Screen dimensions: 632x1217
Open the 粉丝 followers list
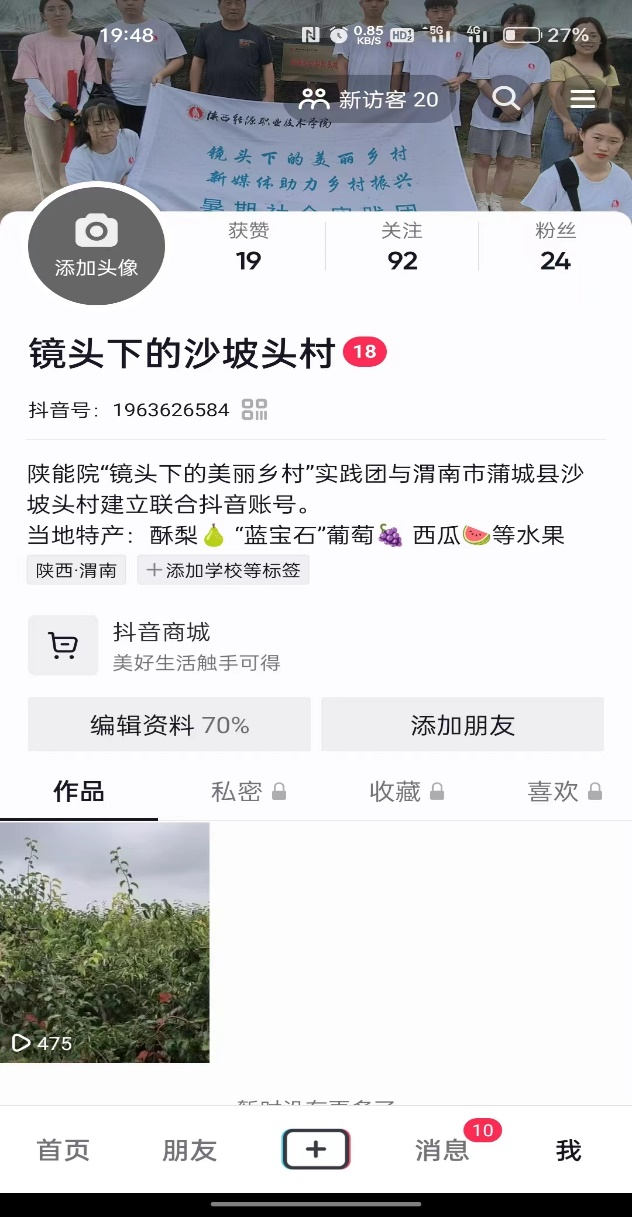point(555,246)
